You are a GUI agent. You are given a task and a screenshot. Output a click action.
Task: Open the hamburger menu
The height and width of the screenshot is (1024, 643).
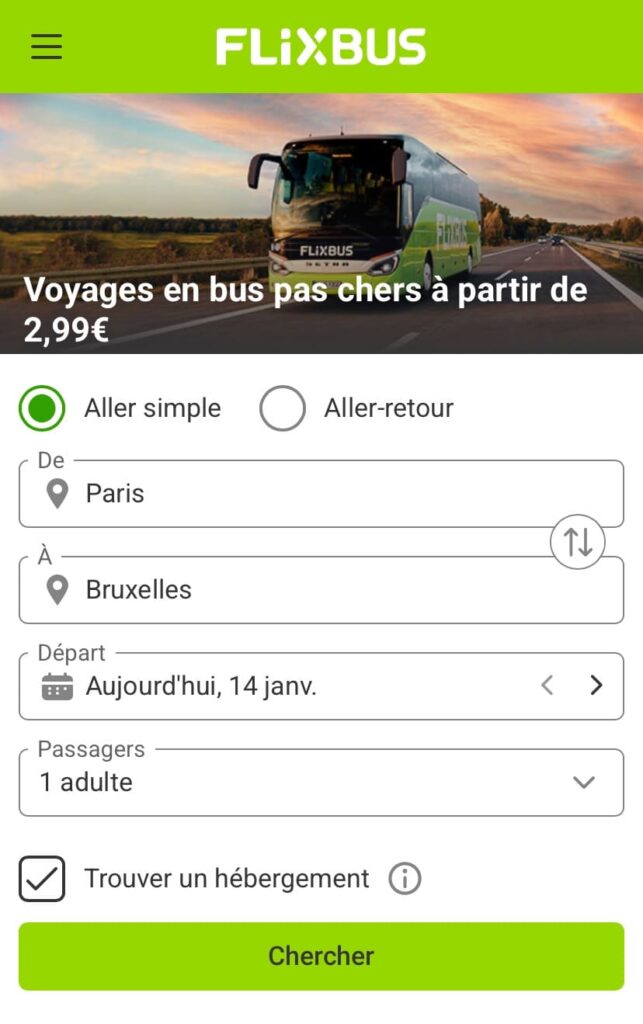(46, 47)
